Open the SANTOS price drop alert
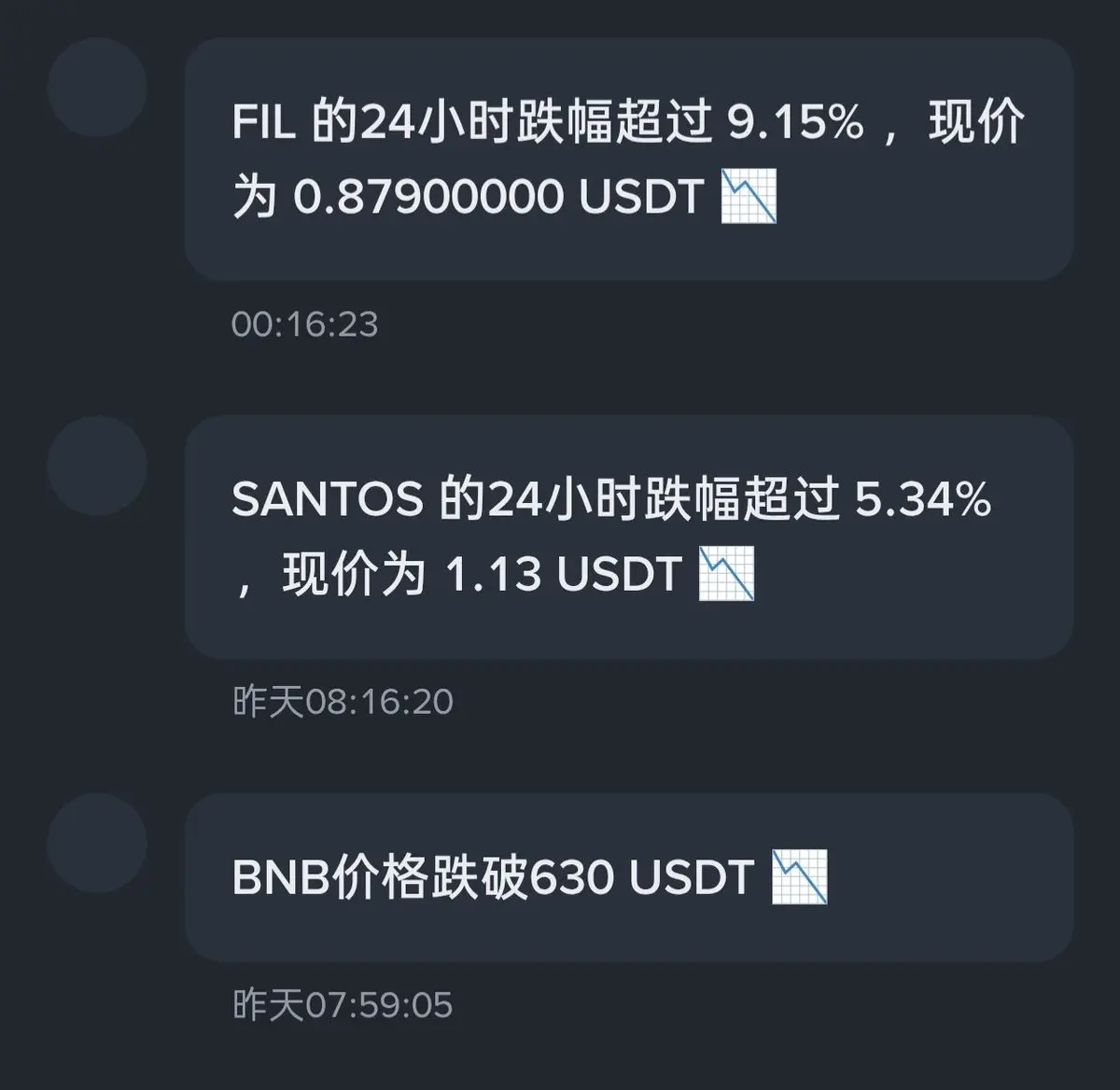Screen dimensions: 1120x1090 628,537
